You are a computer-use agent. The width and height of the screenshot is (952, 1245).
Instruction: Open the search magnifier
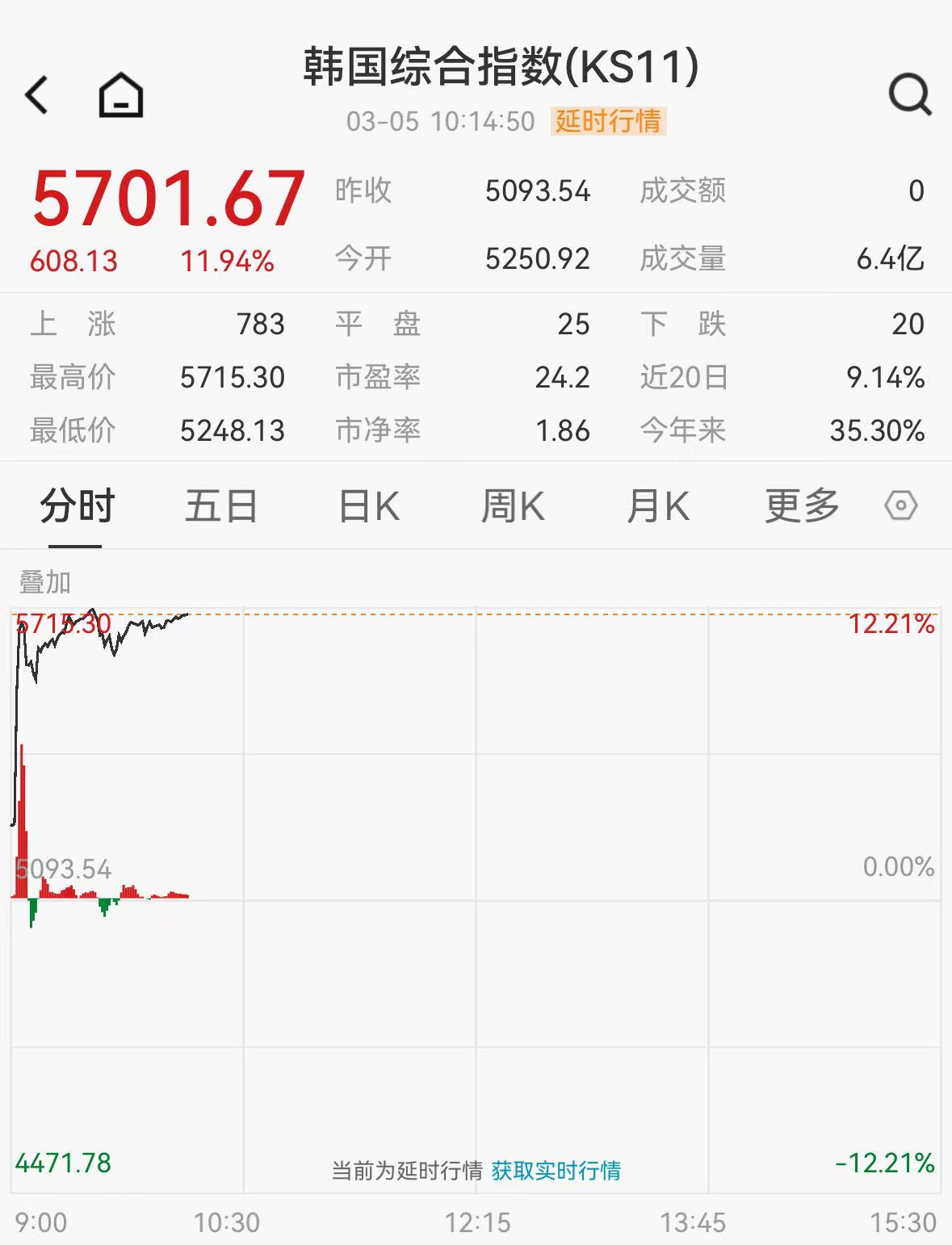909,95
